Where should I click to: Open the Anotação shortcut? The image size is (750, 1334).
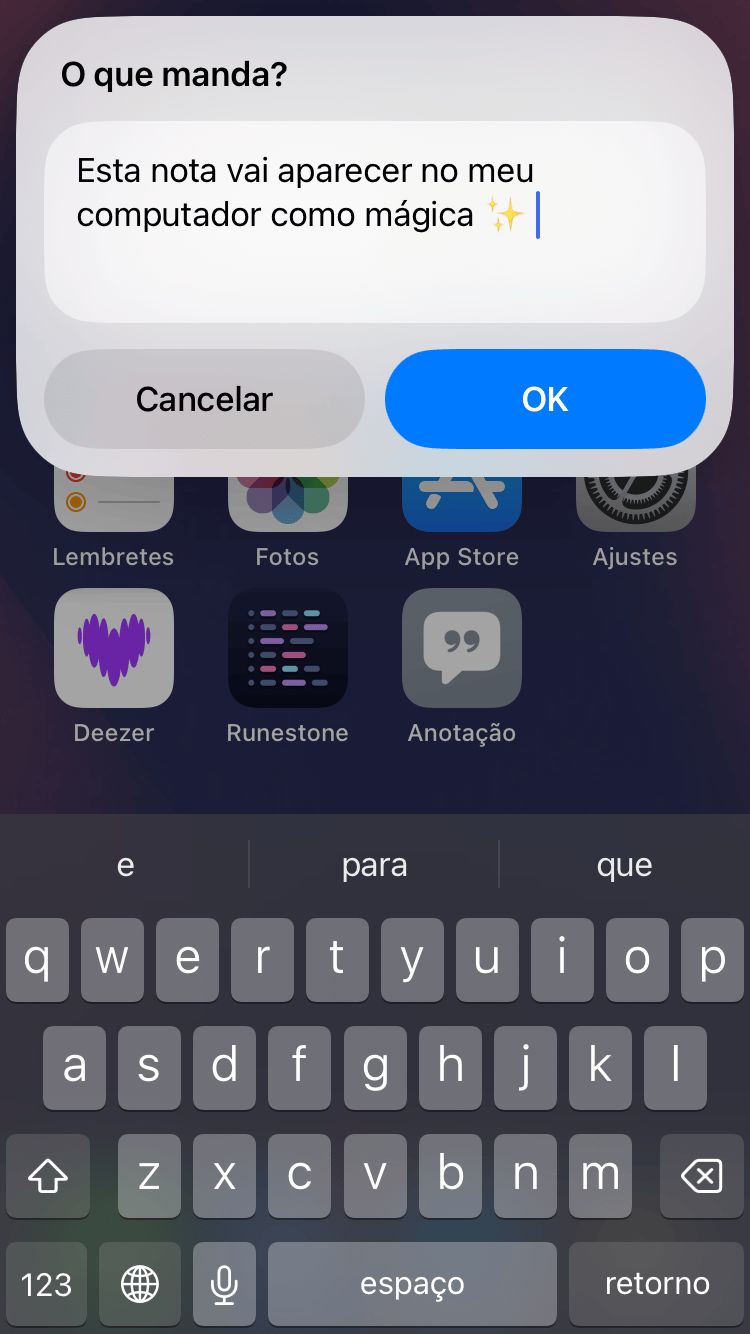(462, 648)
